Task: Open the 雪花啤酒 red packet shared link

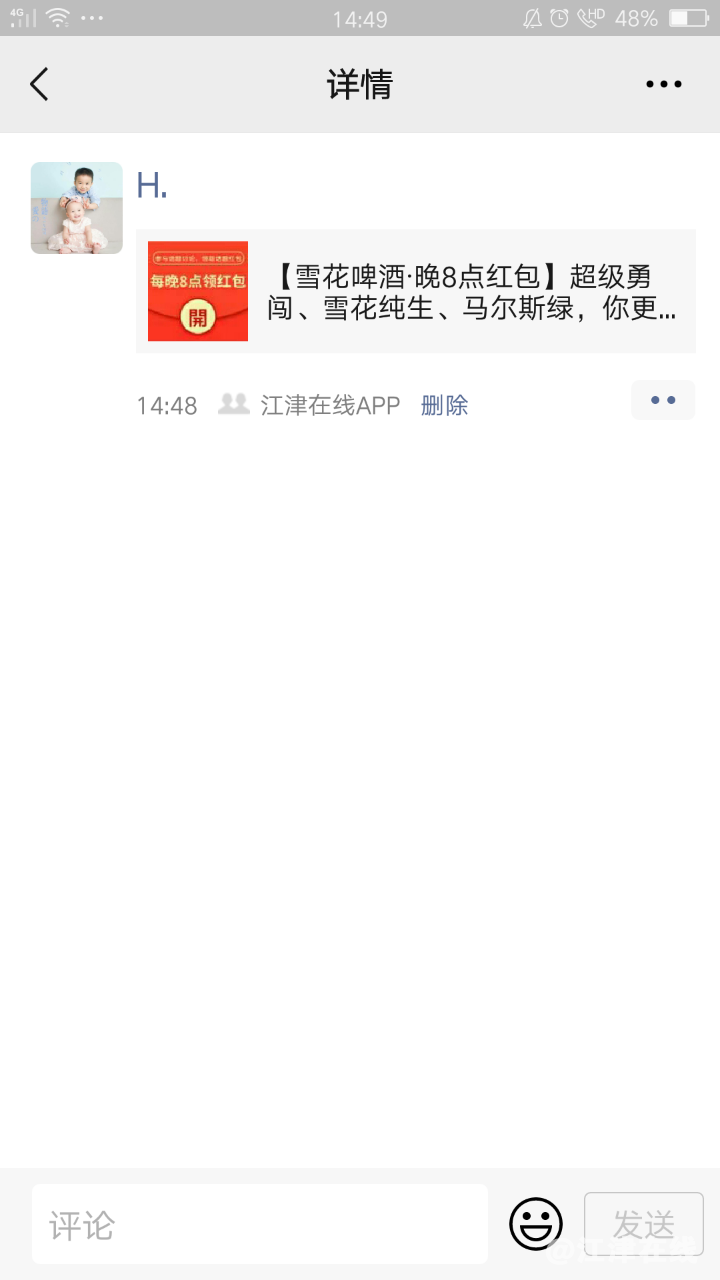Action: point(415,291)
